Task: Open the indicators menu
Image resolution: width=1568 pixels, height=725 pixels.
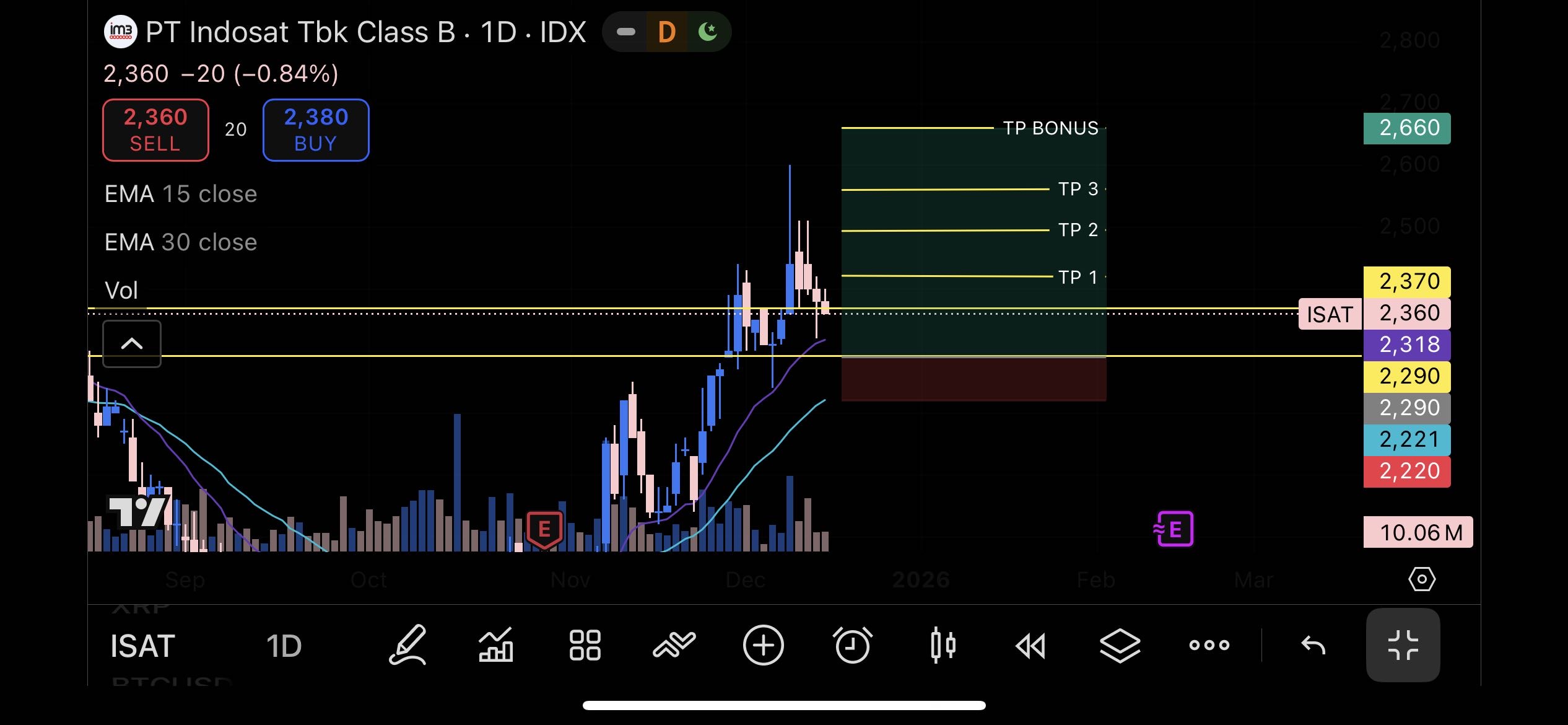Action: (674, 645)
